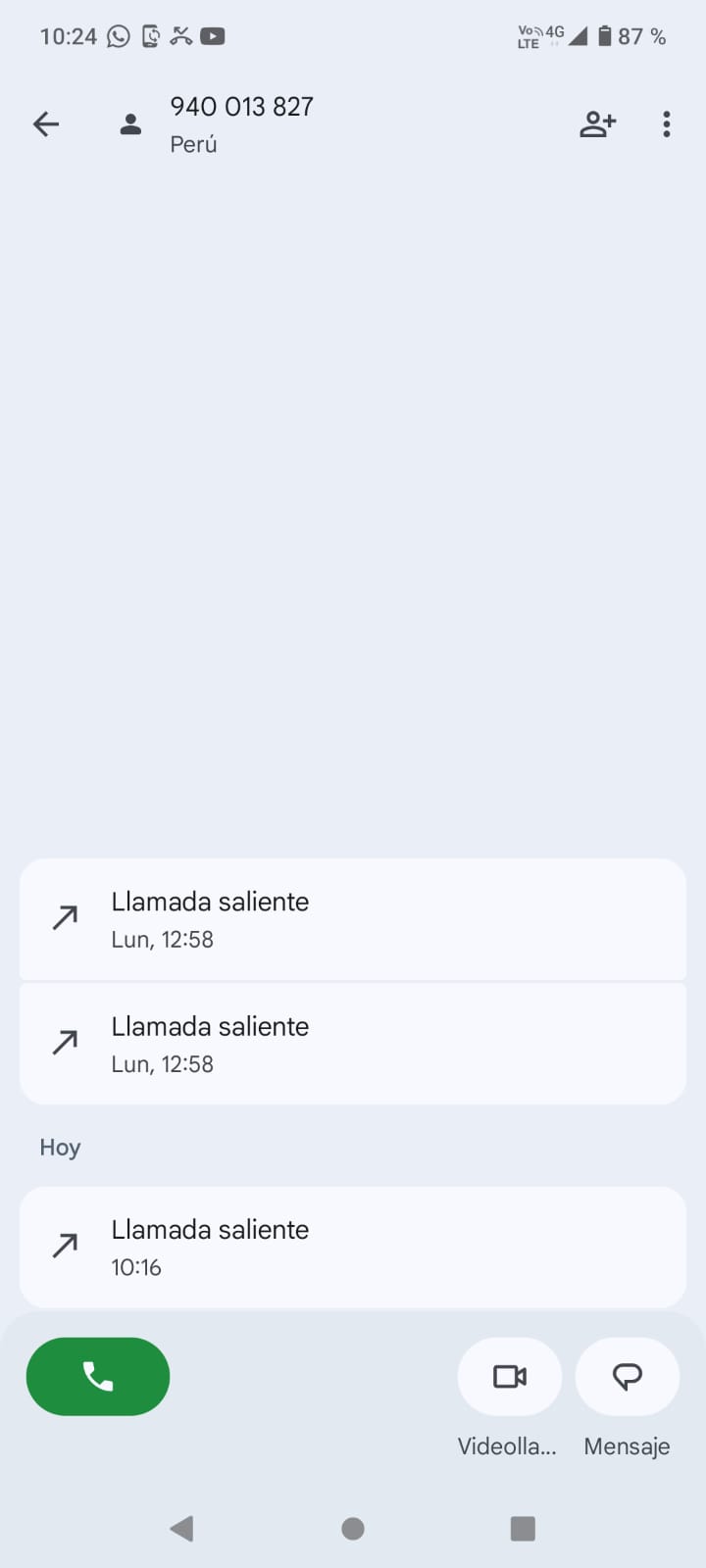
Task: Go back using the top arrow
Action: pos(46,124)
